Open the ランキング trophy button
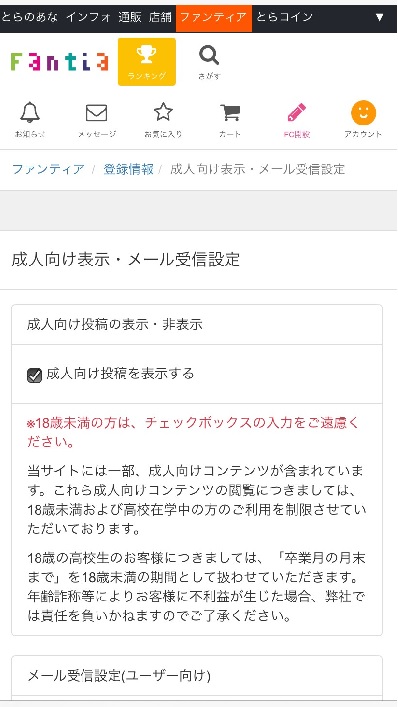 coord(147,62)
